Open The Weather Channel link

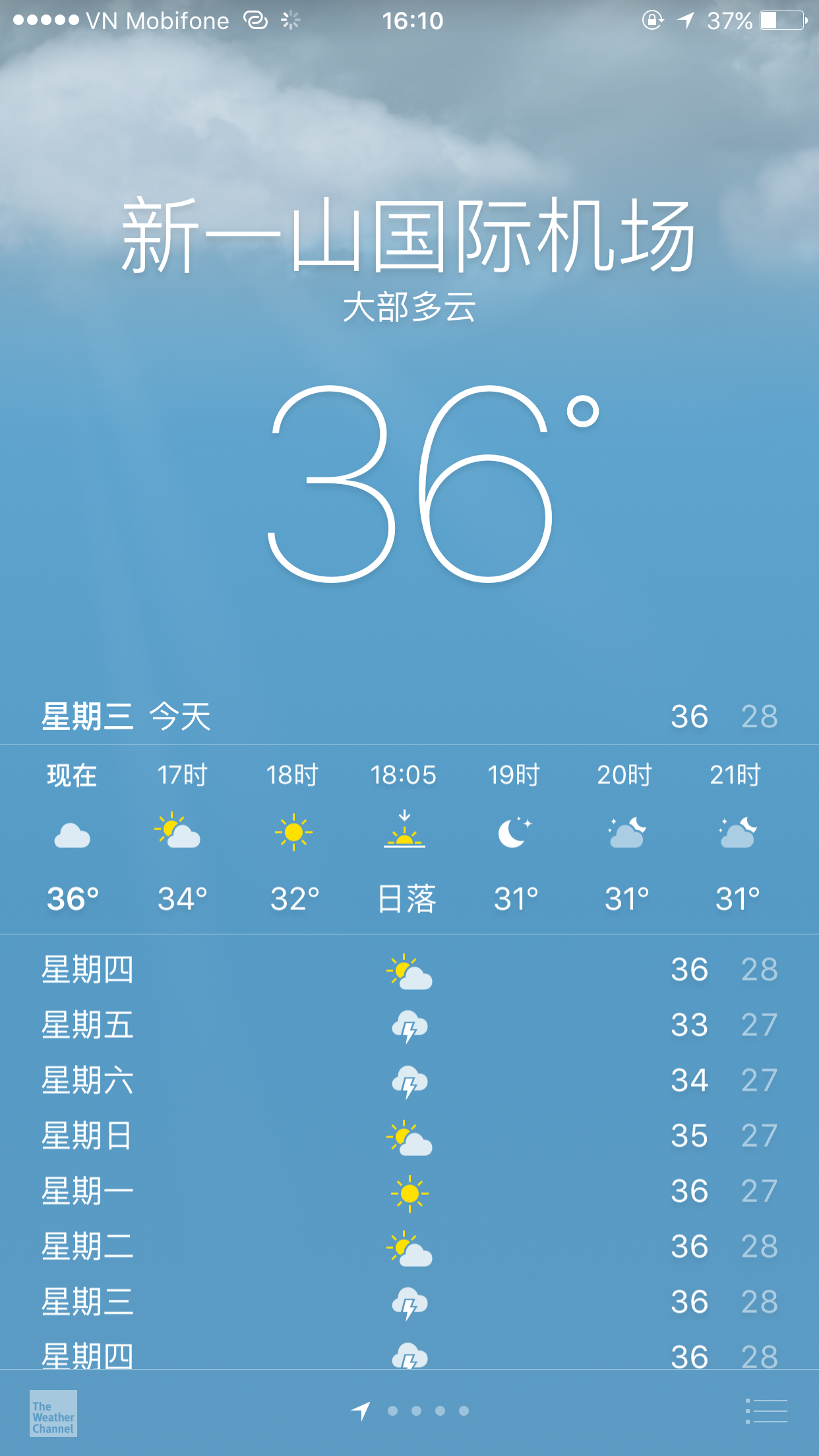(x=53, y=1413)
